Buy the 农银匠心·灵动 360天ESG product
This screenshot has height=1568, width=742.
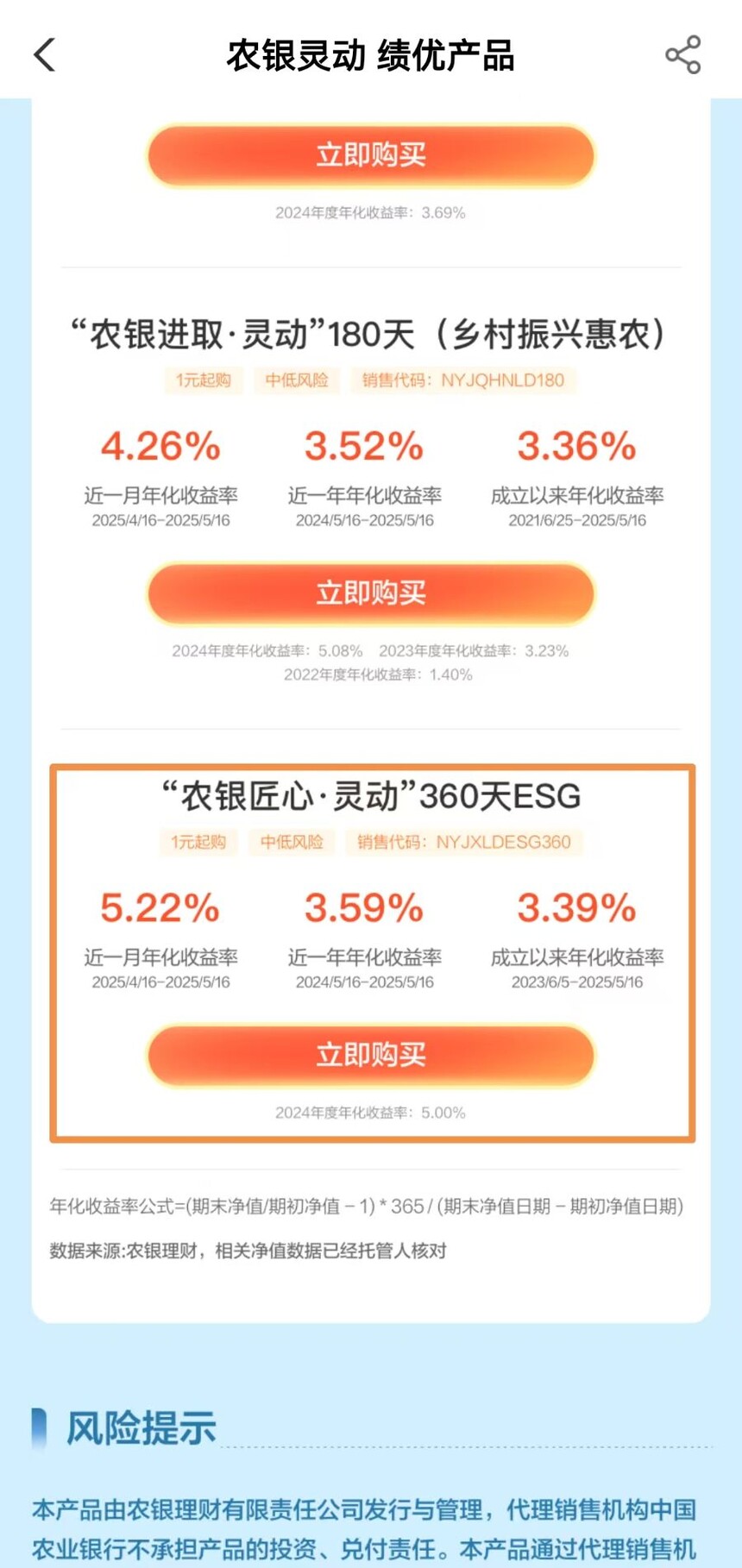coord(370,1055)
